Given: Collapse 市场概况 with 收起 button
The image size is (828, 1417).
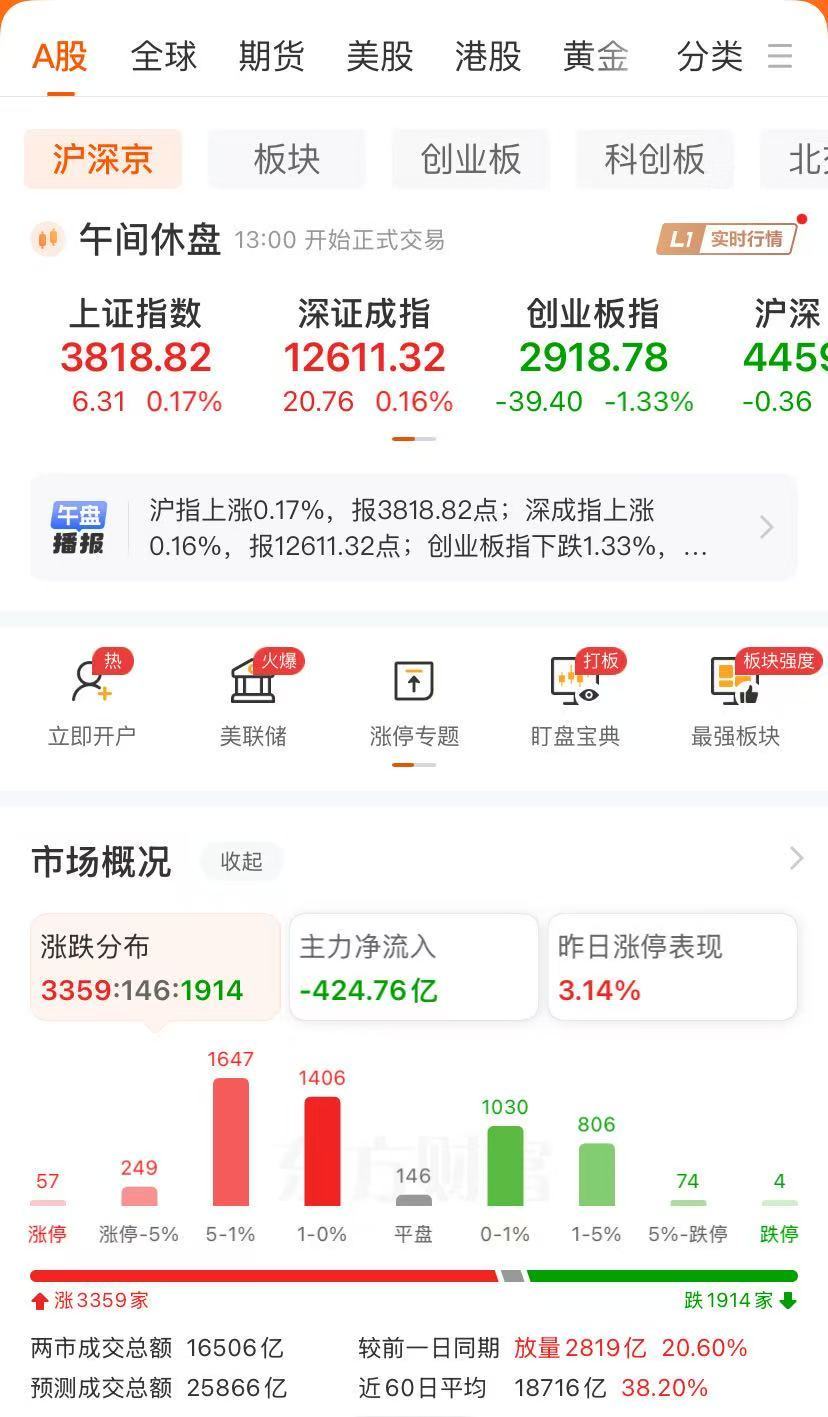Looking at the screenshot, I should (241, 861).
